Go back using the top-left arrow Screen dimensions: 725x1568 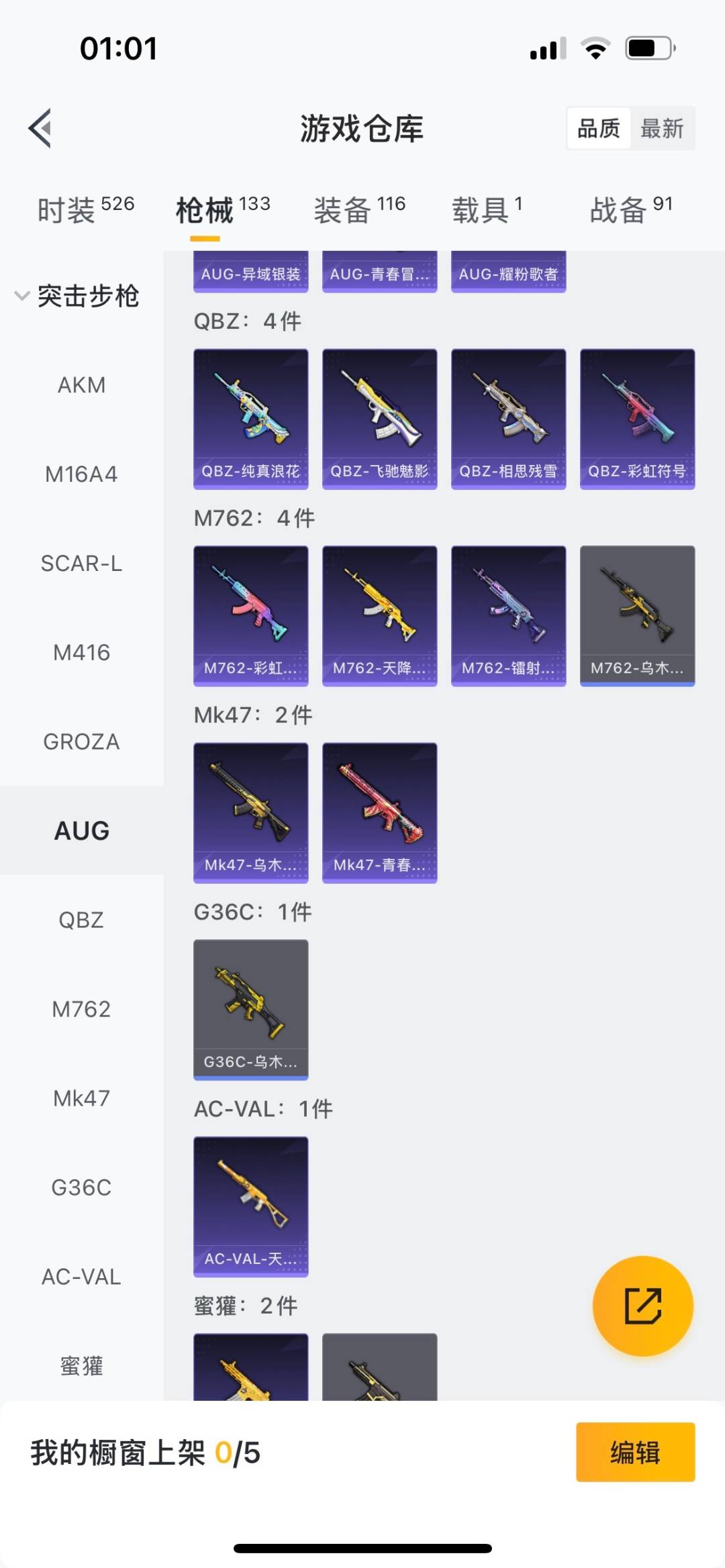(x=40, y=128)
